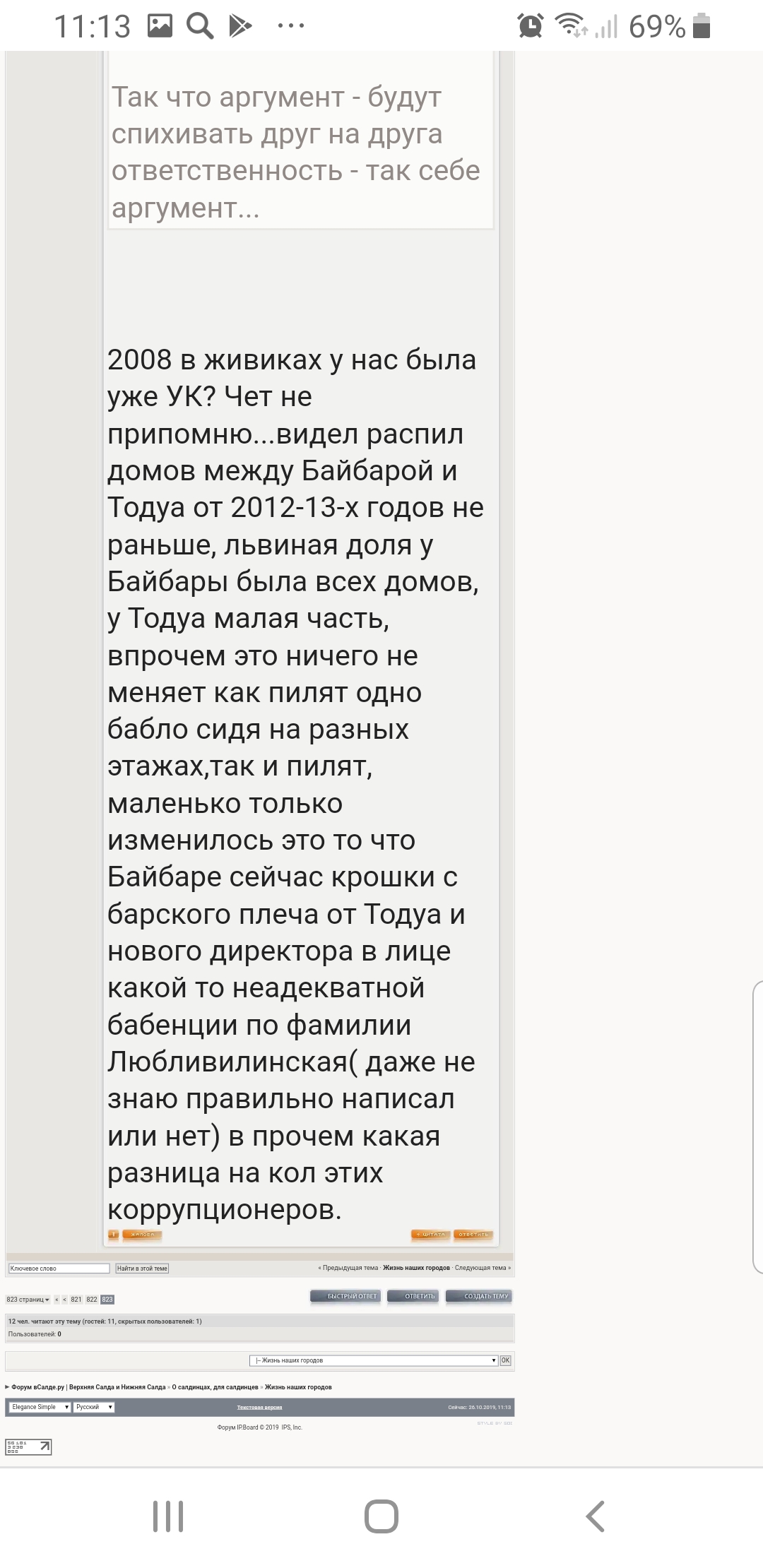763x1568 pixels.
Task: Open the forum jump dropdown Жизнь наших городов
Action: click(374, 1360)
